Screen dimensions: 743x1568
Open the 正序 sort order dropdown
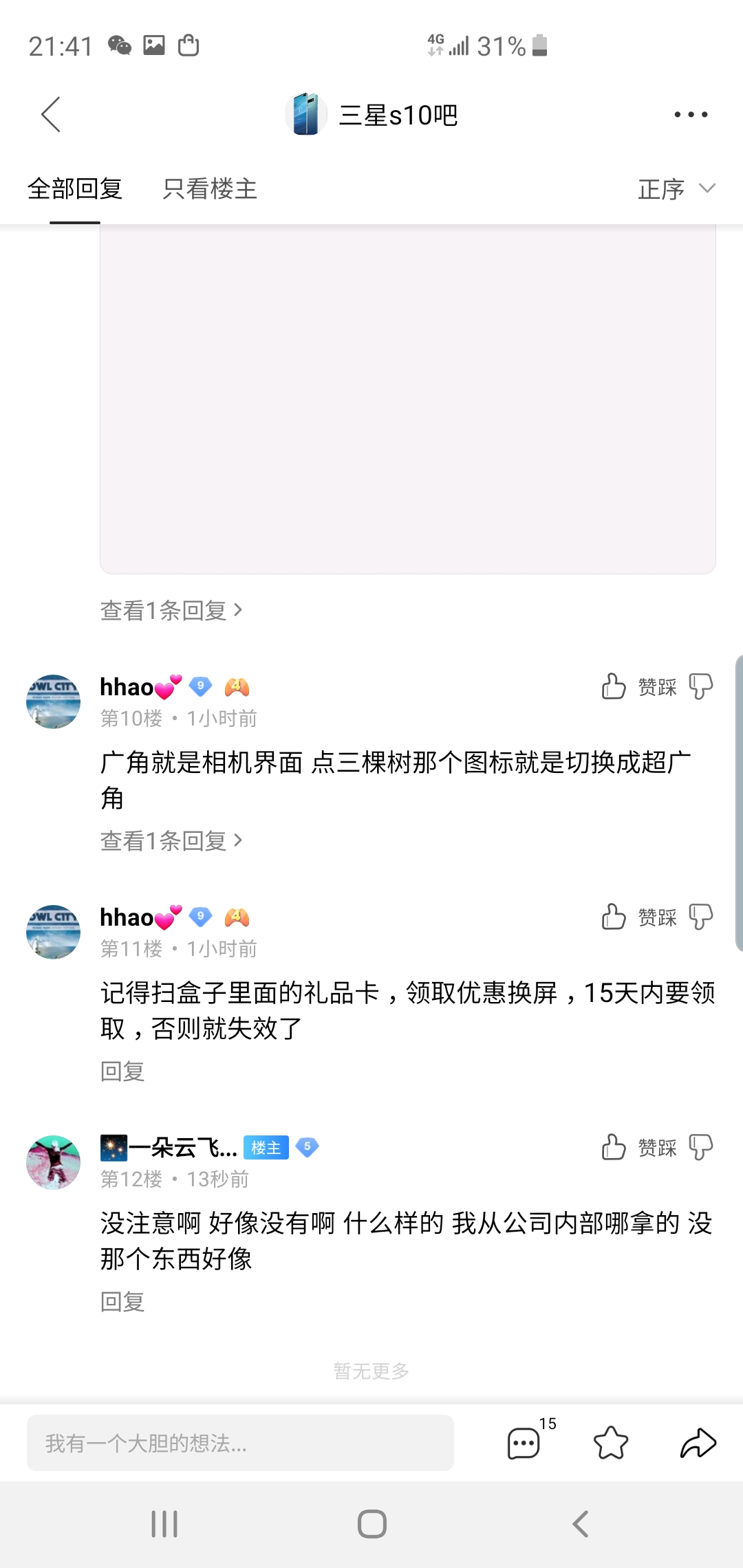point(676,188)
